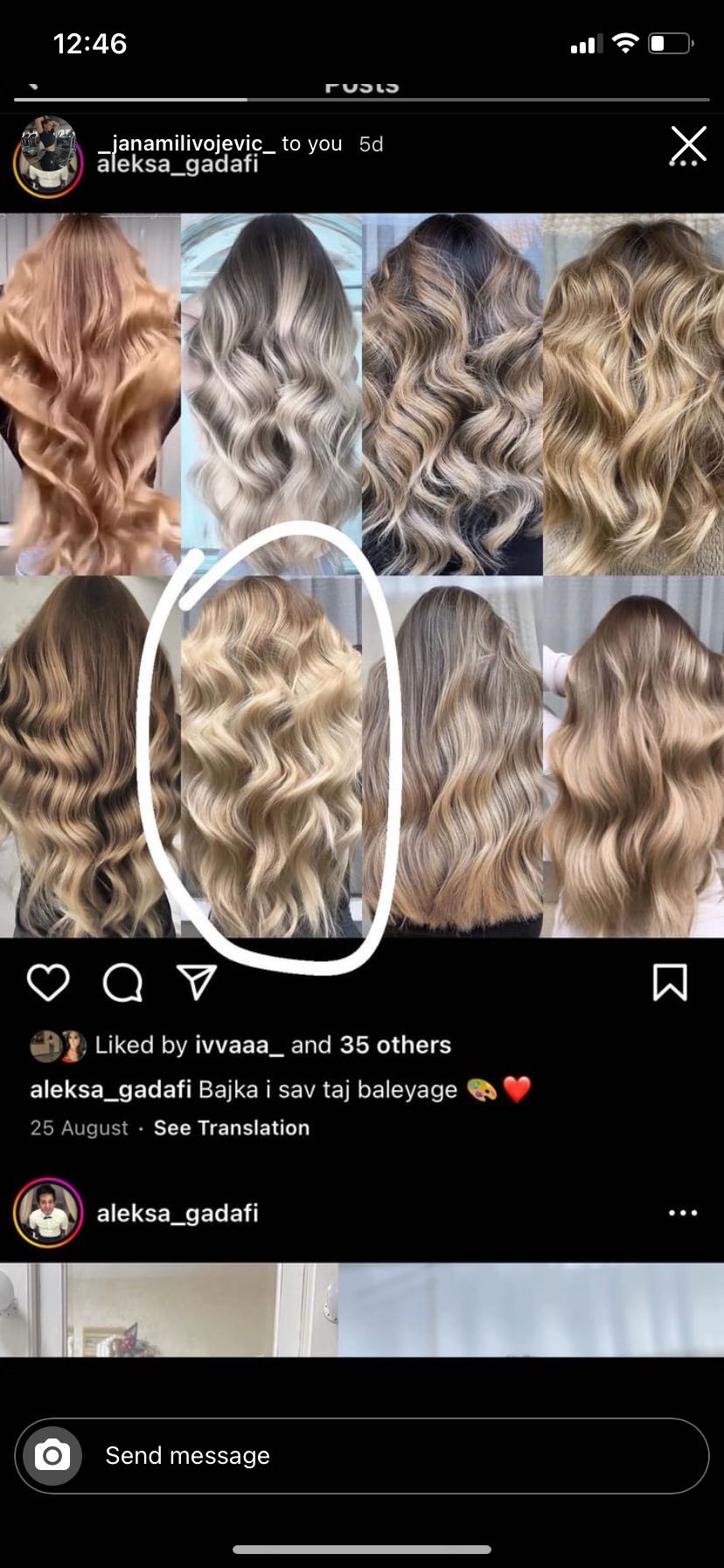724x1568 pixels.
Task: Like the baleyage post with the heart
Action: (x=48, y=983)
